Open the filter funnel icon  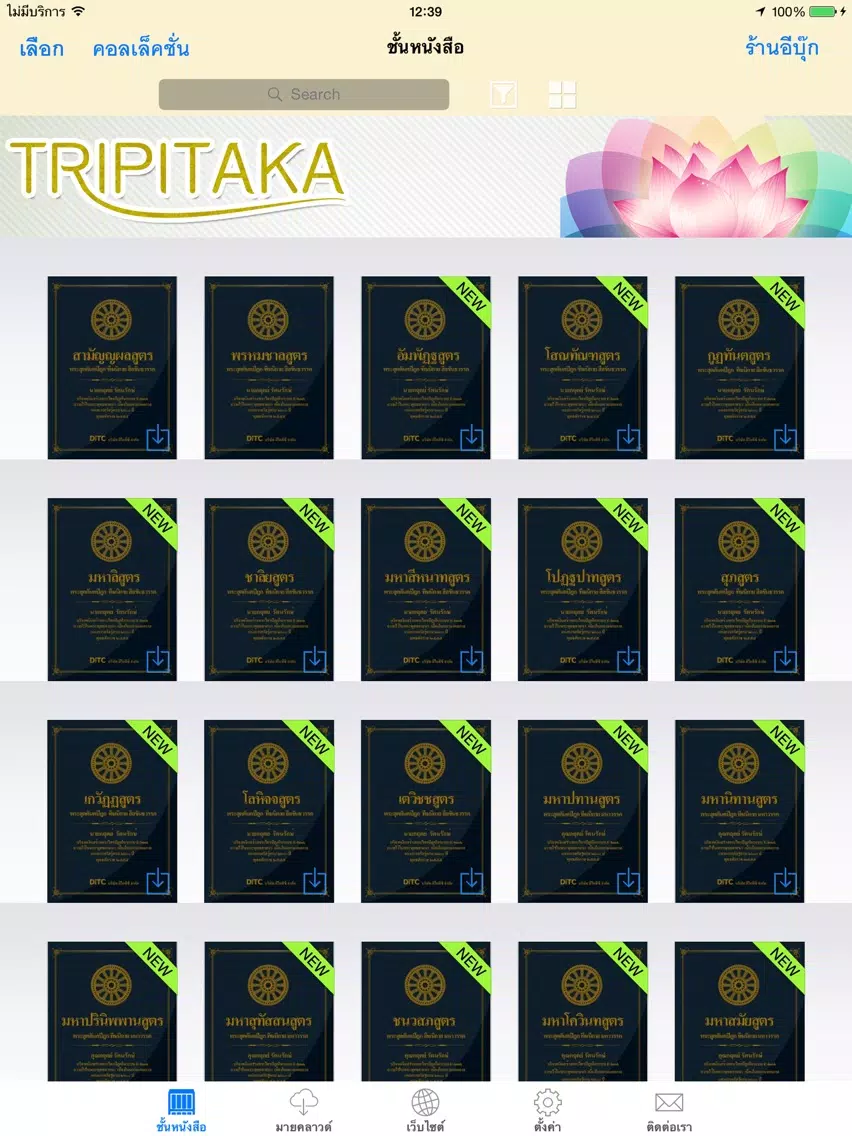pyautogui.click(x=504, y=94)
